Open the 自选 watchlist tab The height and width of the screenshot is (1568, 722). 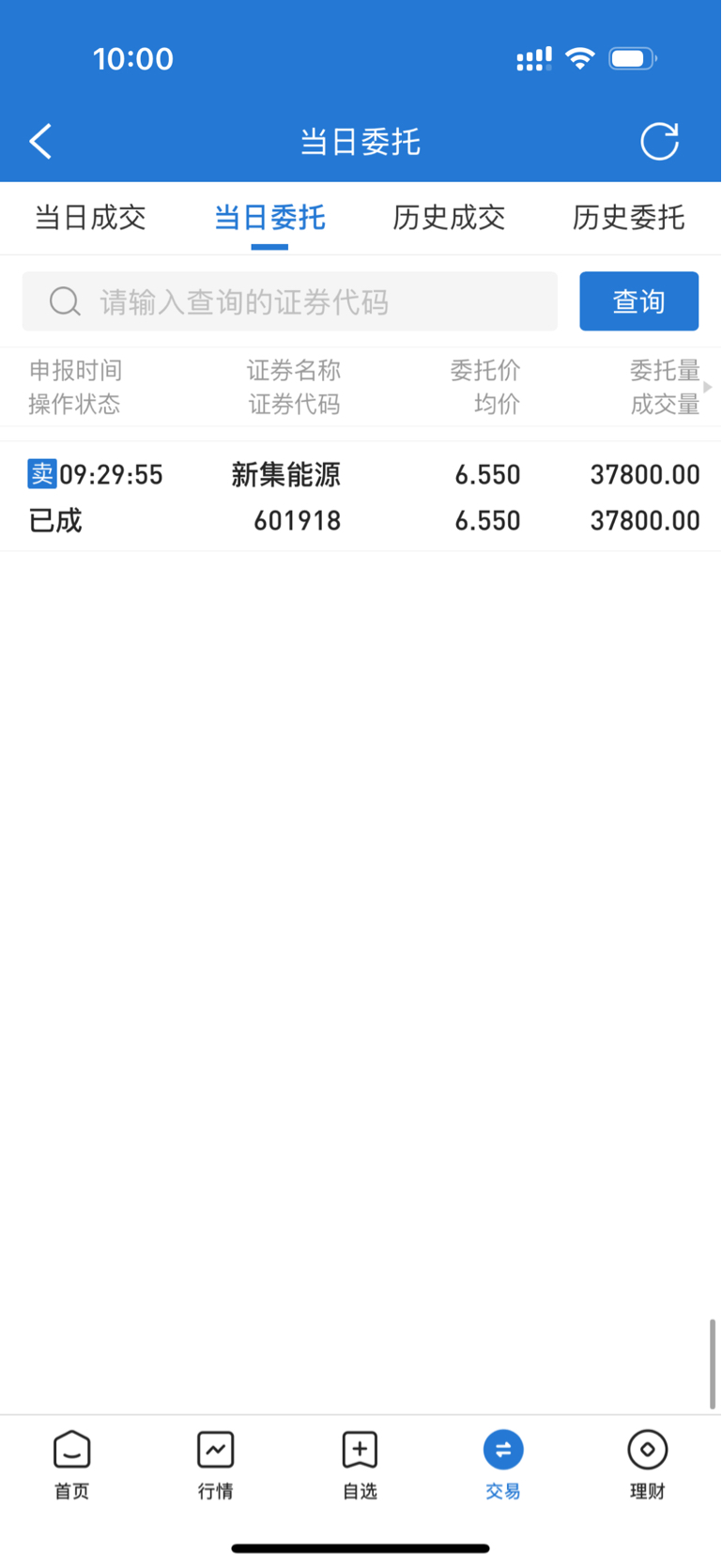tap(360, 1465)
